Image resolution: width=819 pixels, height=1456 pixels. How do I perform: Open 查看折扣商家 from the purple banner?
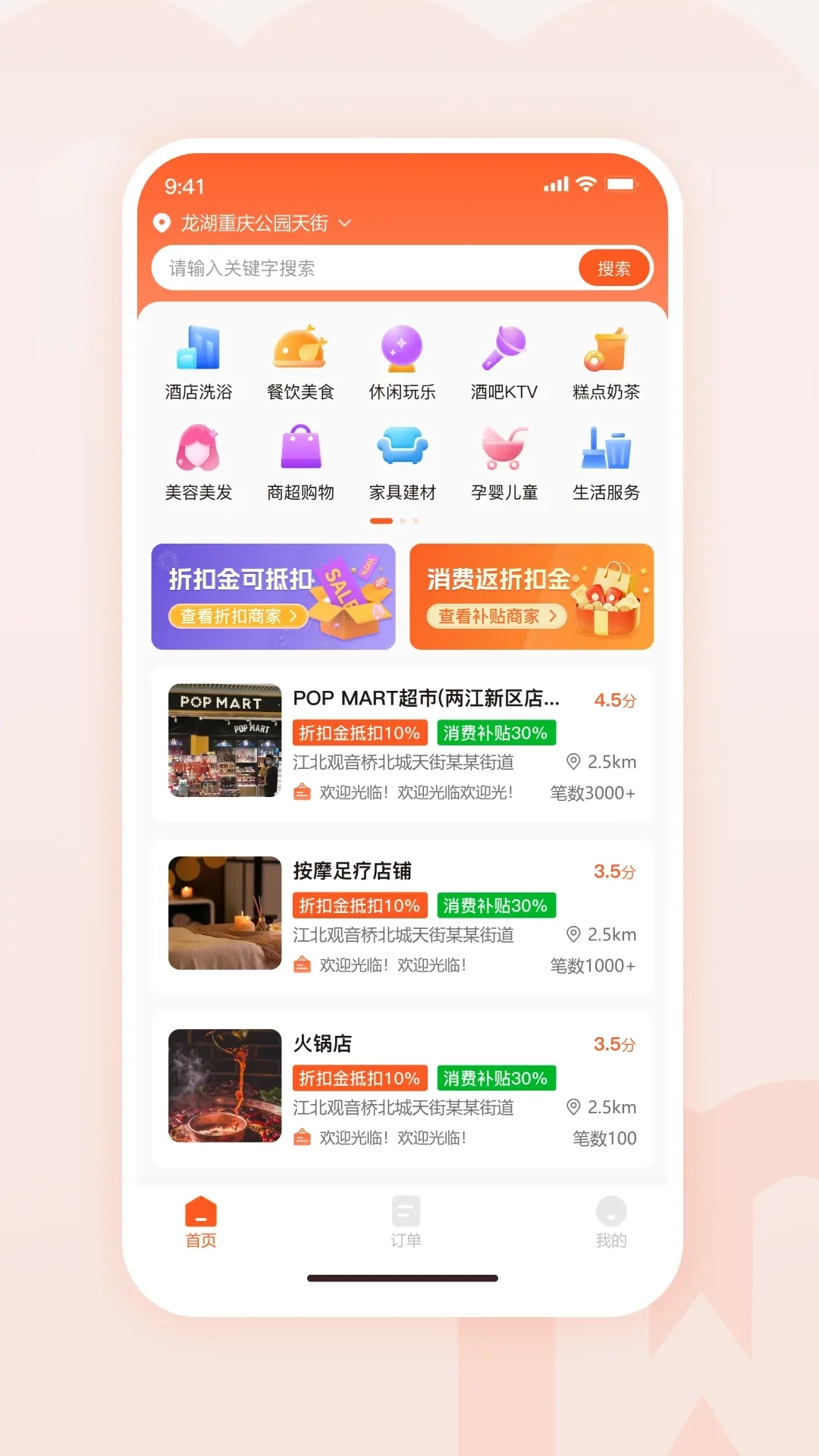pos(237,616)
